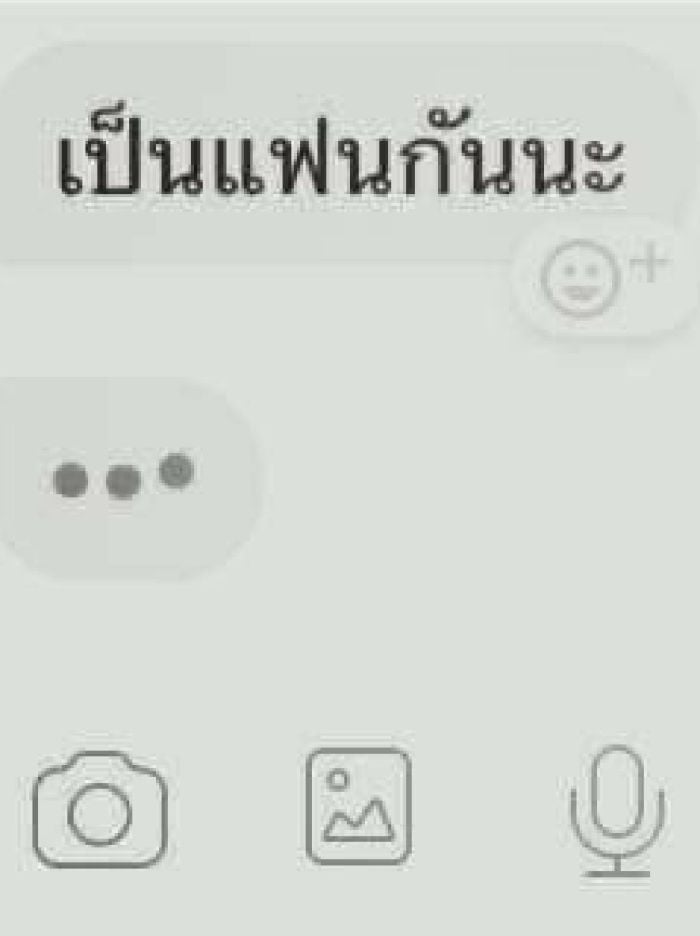
Task: Open the photo gallery picker
Action: pos(358,806)
